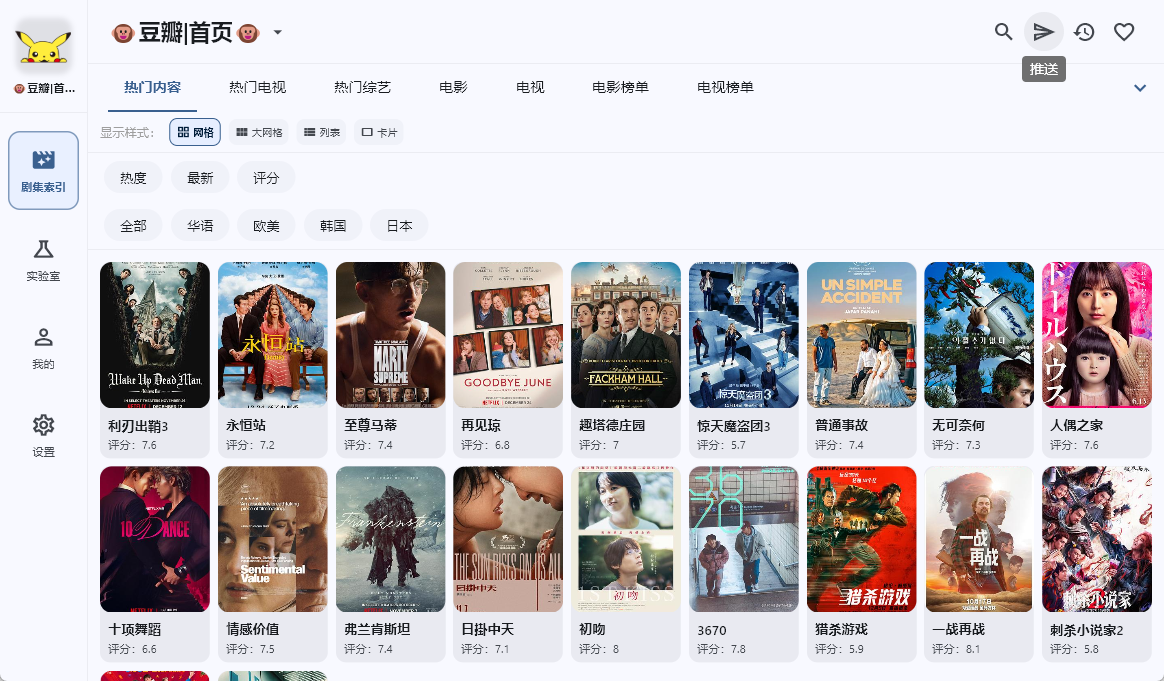The image size is (1164, 681).
Task: Select 大网格 display style
Action: 259,132
